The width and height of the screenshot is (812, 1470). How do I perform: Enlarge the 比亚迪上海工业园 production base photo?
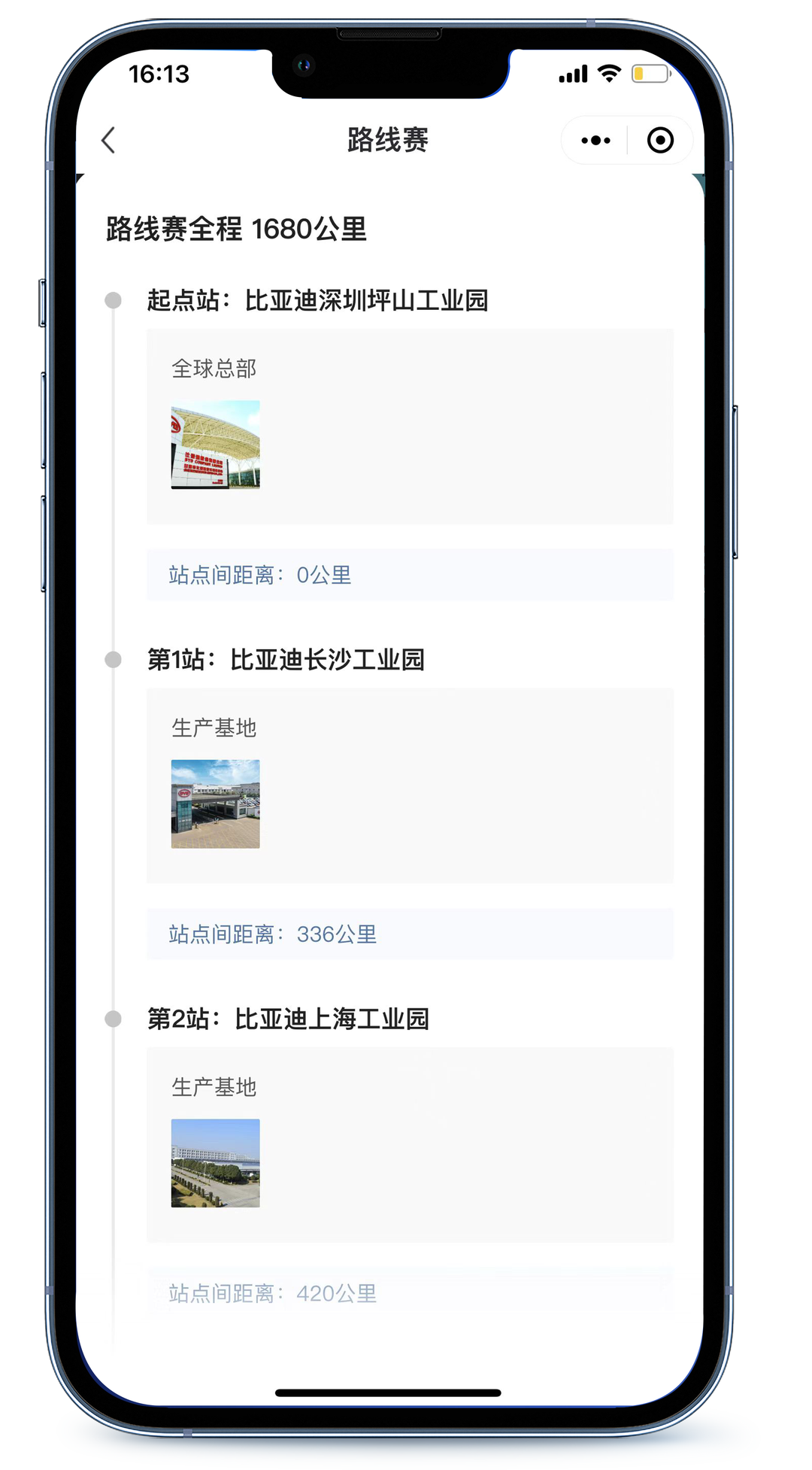(215, 1163)
